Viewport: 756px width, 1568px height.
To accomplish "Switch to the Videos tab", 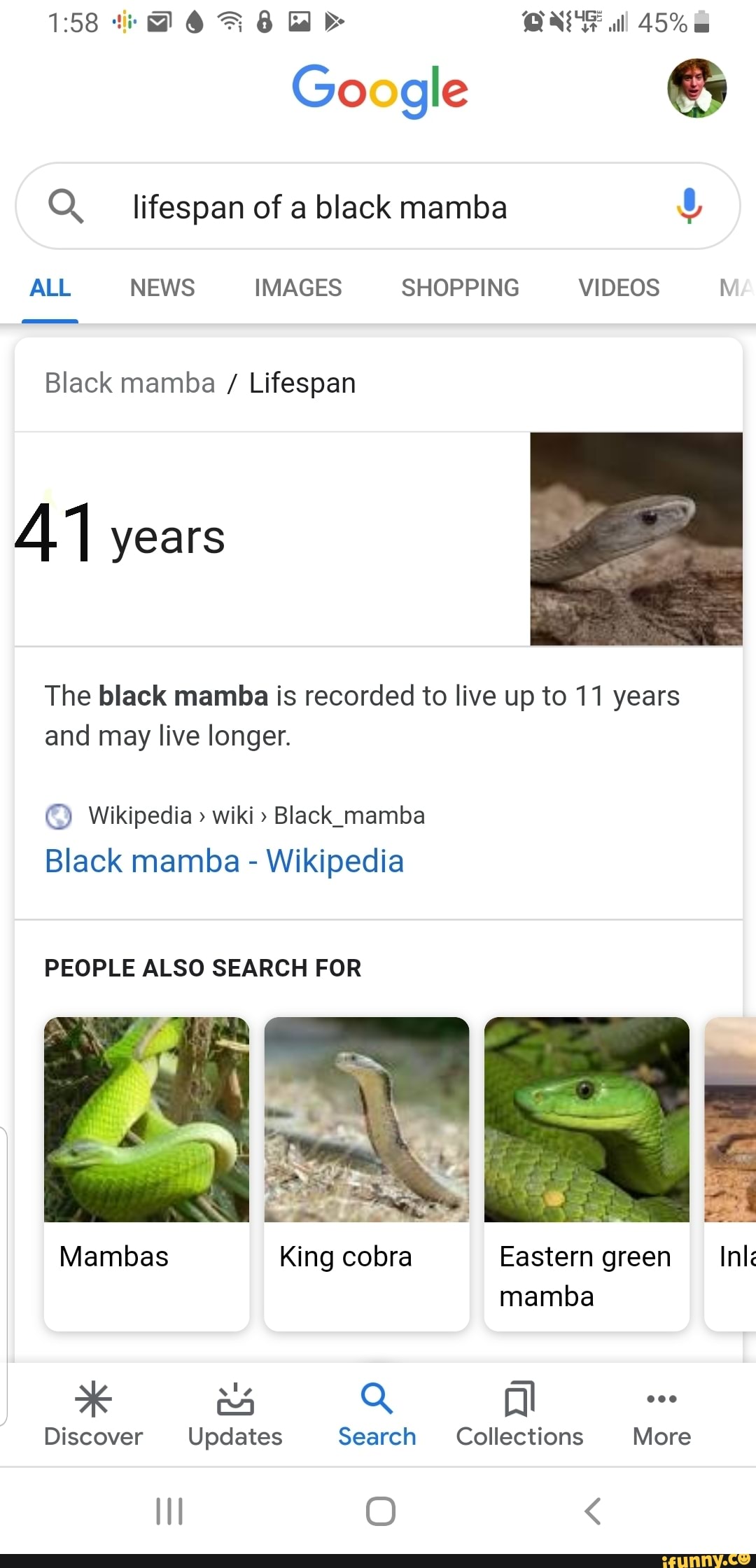I will click(619, 288).
